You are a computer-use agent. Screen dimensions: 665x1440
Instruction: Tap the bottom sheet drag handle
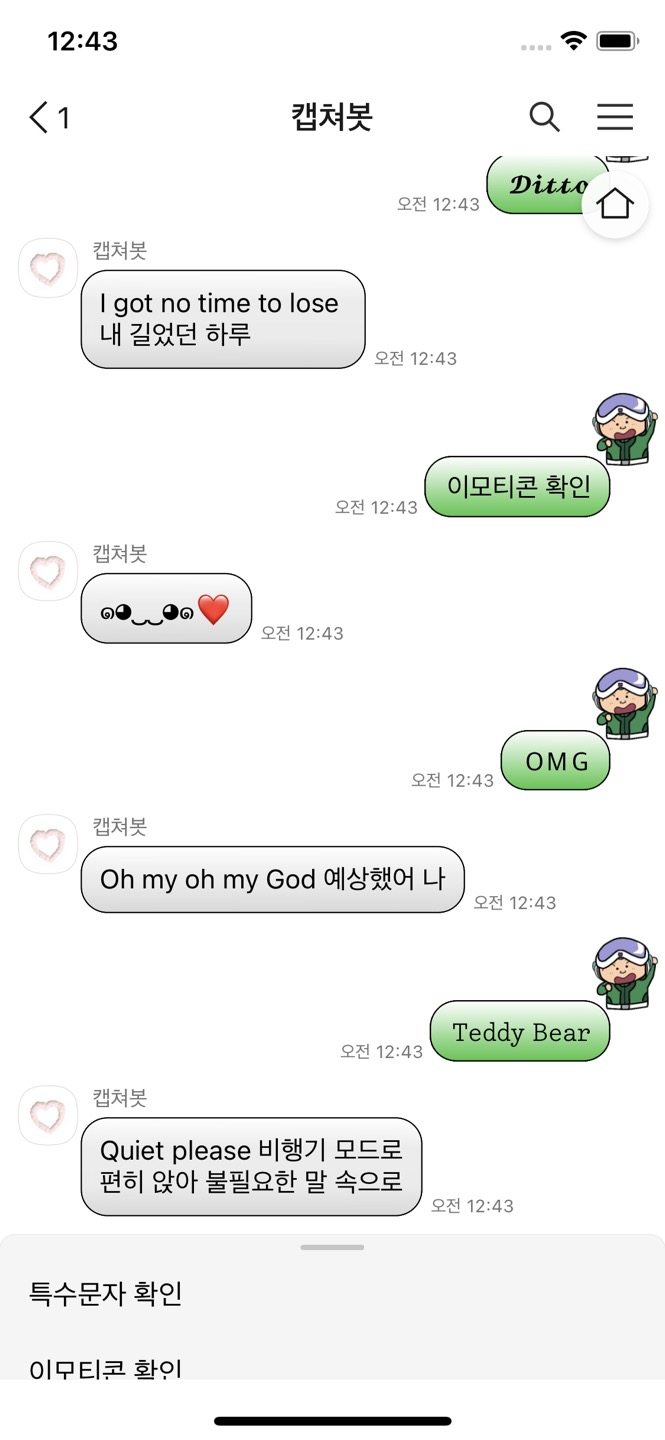point(332,1248)
